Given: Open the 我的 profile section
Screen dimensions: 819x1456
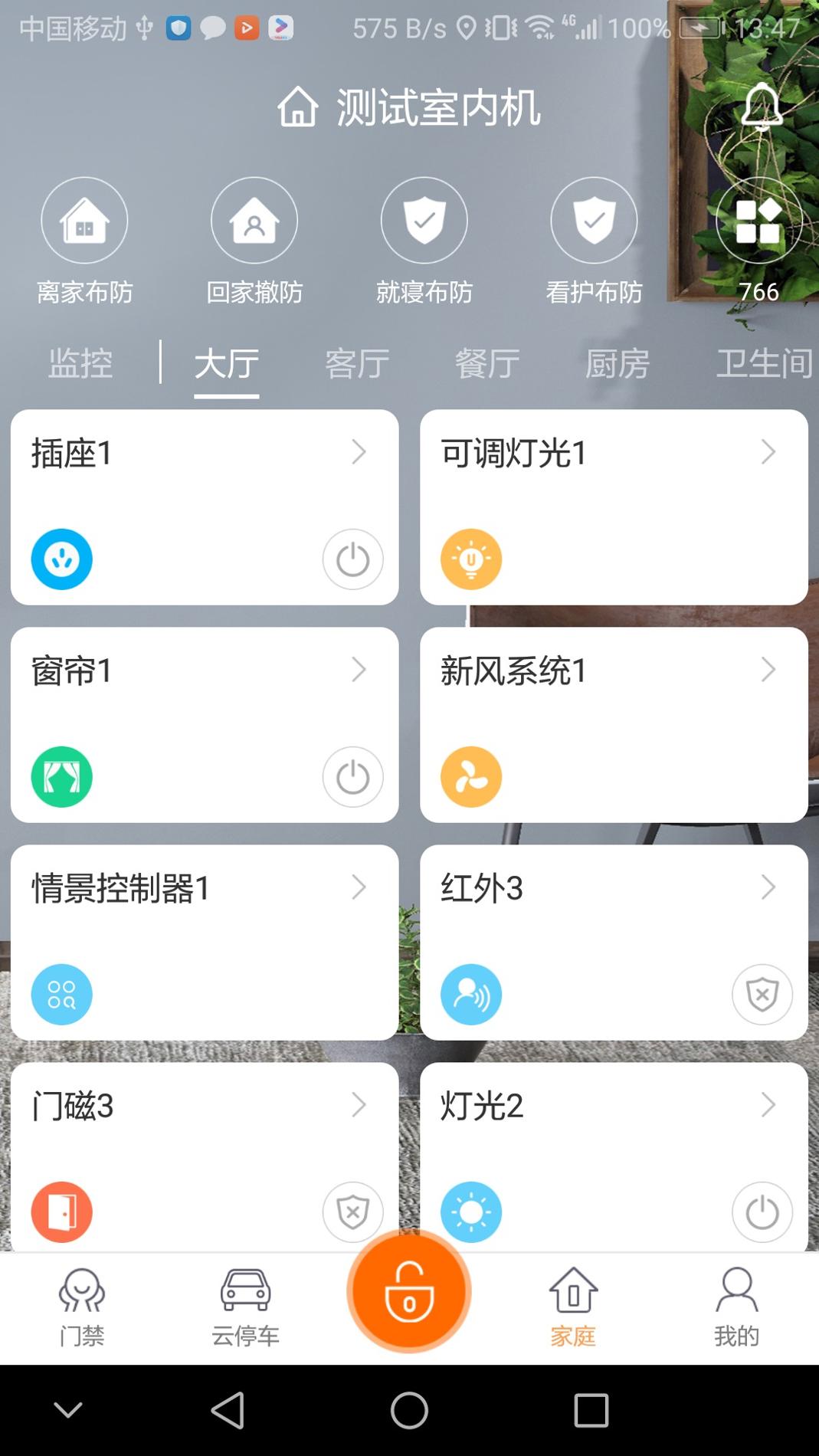Looking at the screenshot, I should tap(736, 1304).
